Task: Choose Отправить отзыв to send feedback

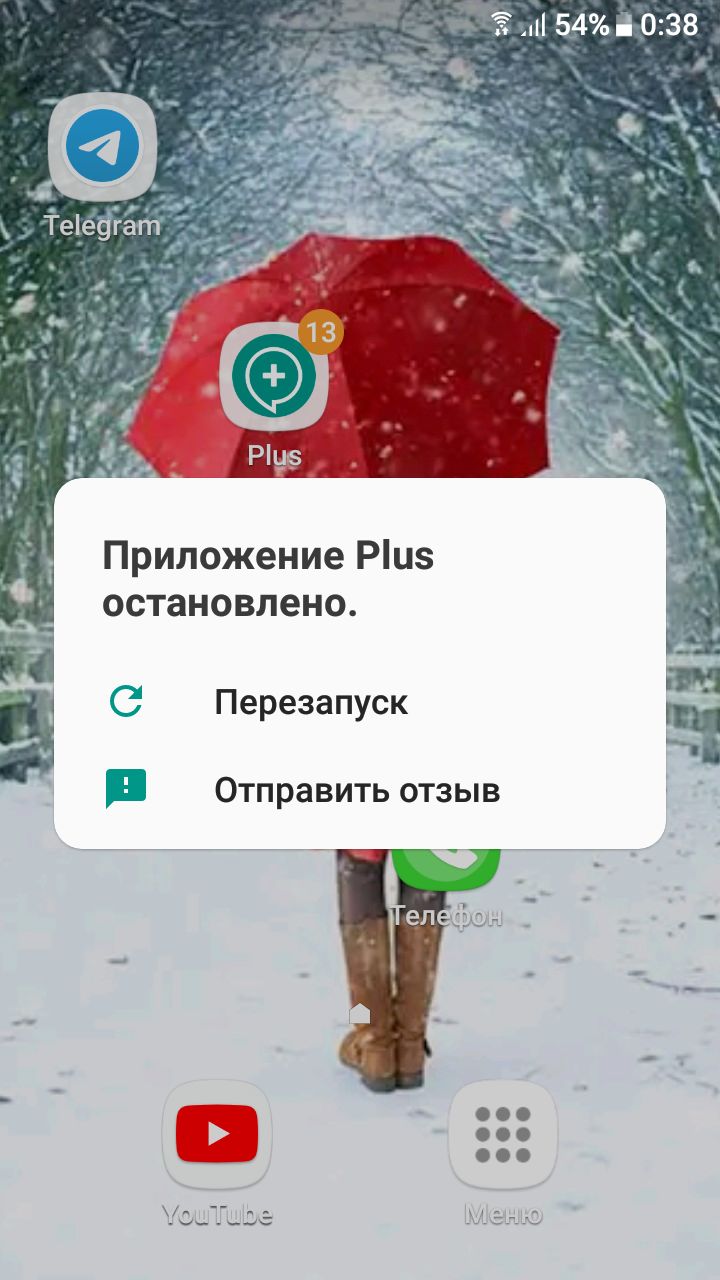Action: point(356,791)
